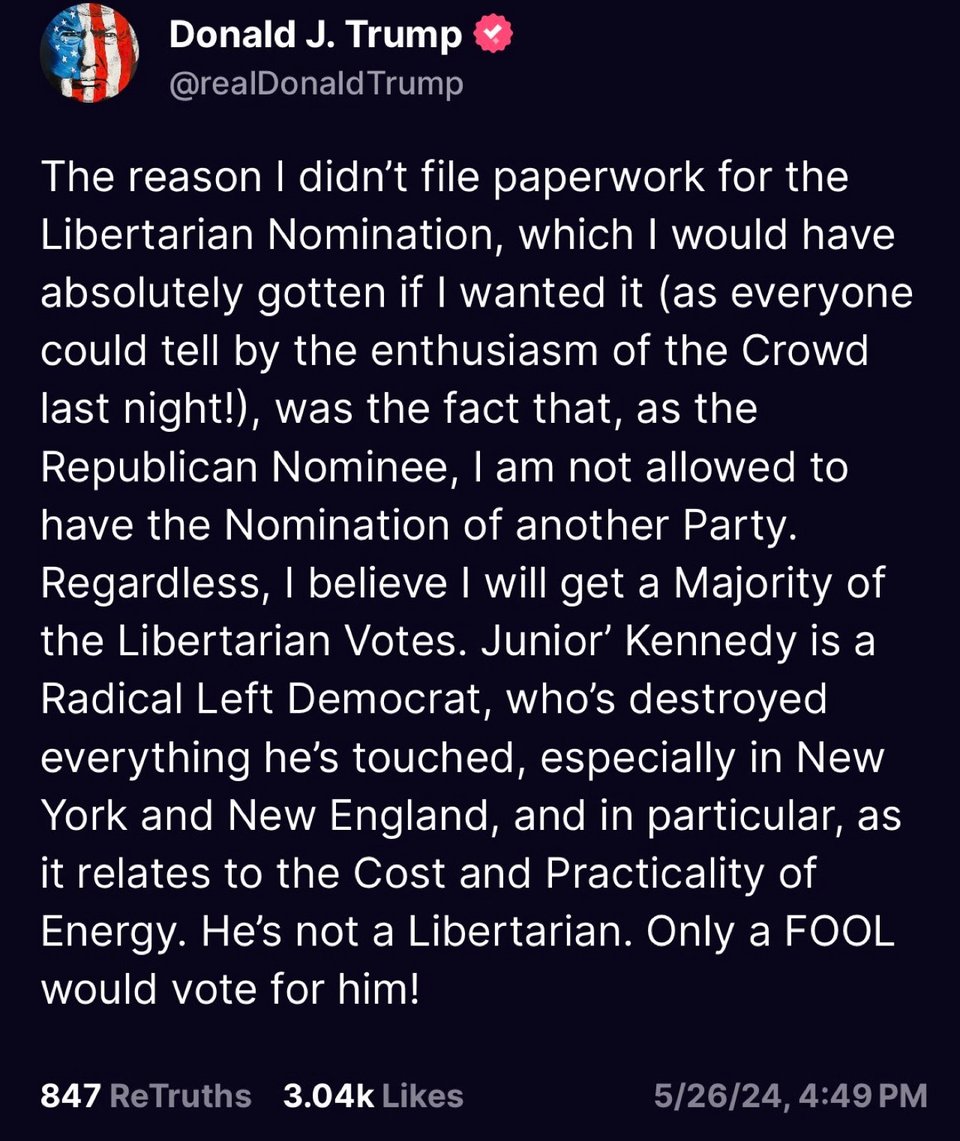Open Donald J. Trump's profile avatar
Viewport: 960px width, 1141px height.
[89, 53]
